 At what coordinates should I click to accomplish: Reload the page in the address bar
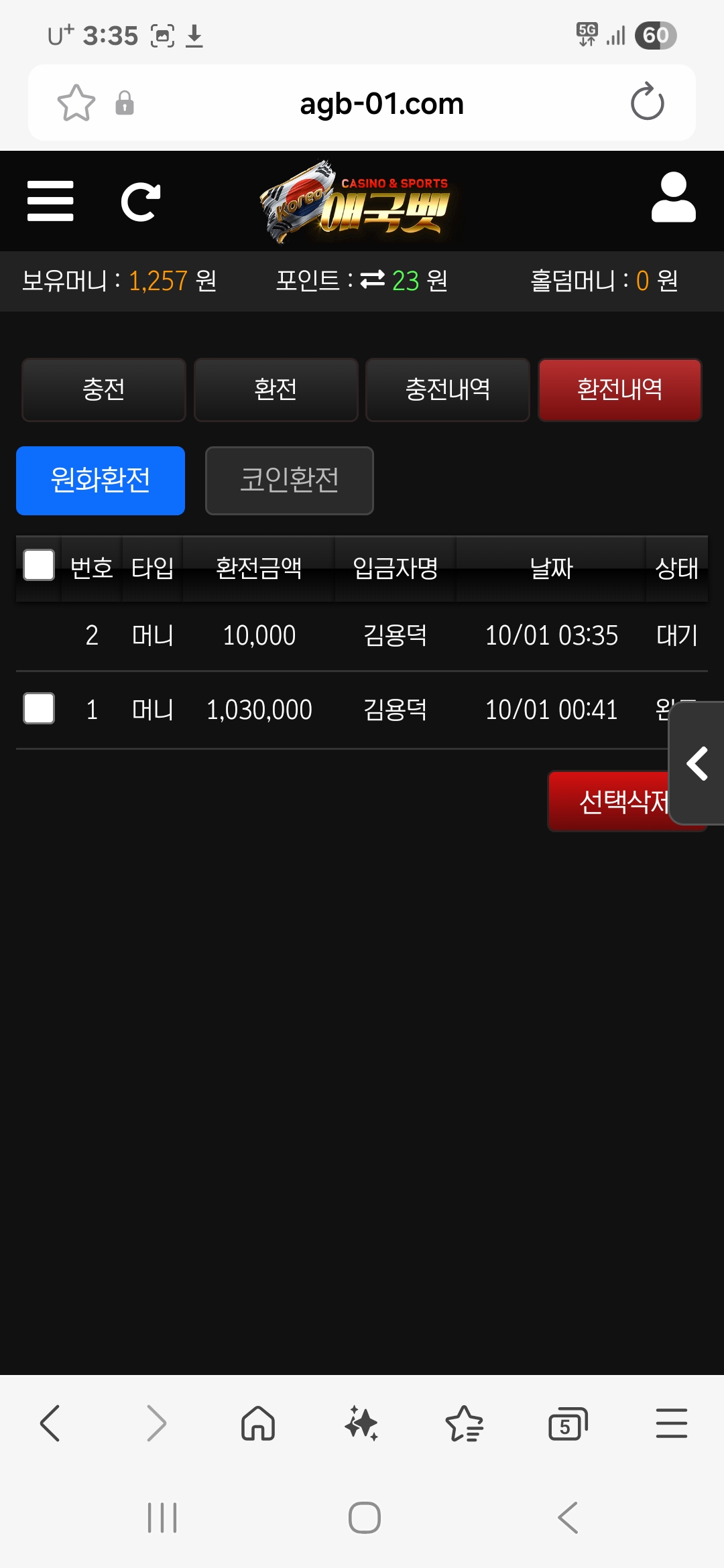647,103
